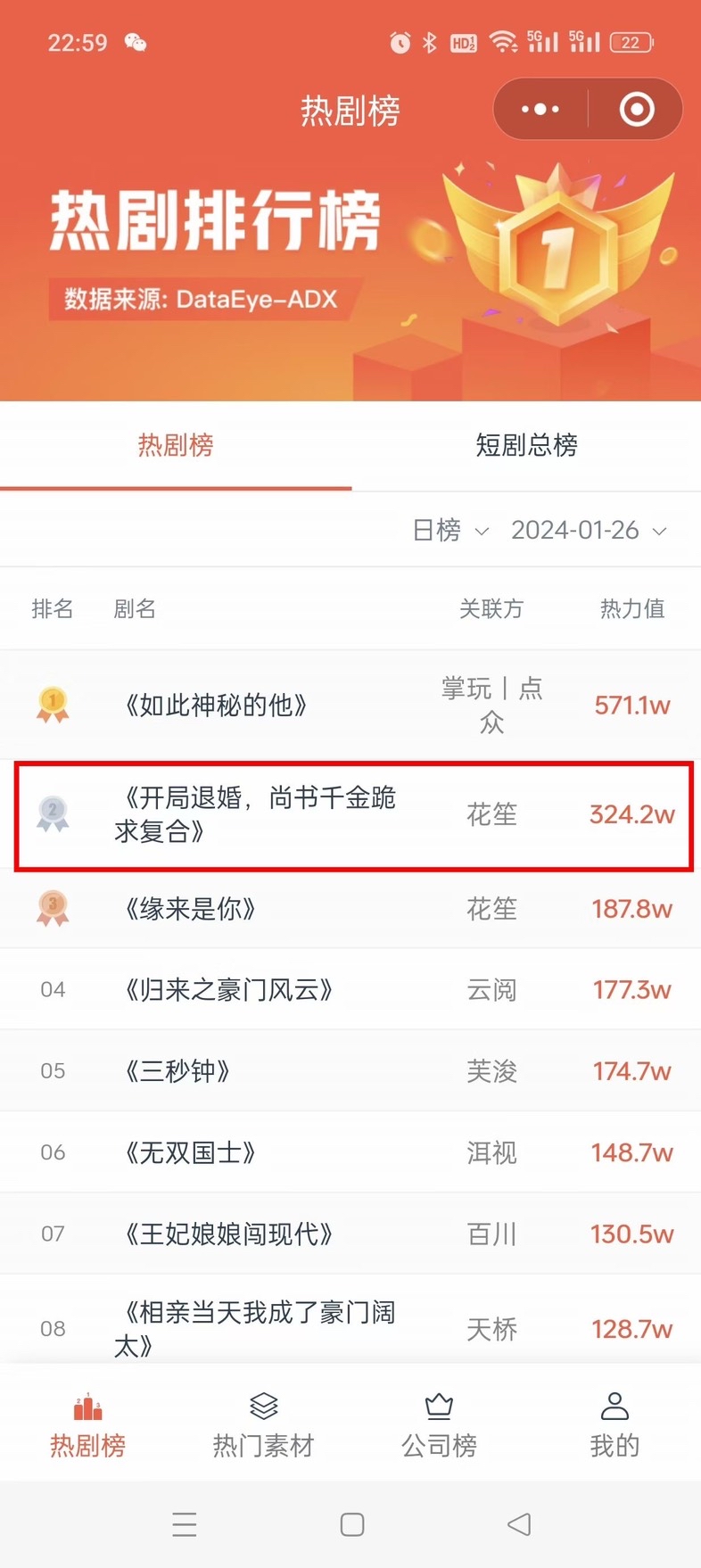View details for 《缘来是你》
The width and height of the screenshot is (701, 1568).
[x=350, y=909]
